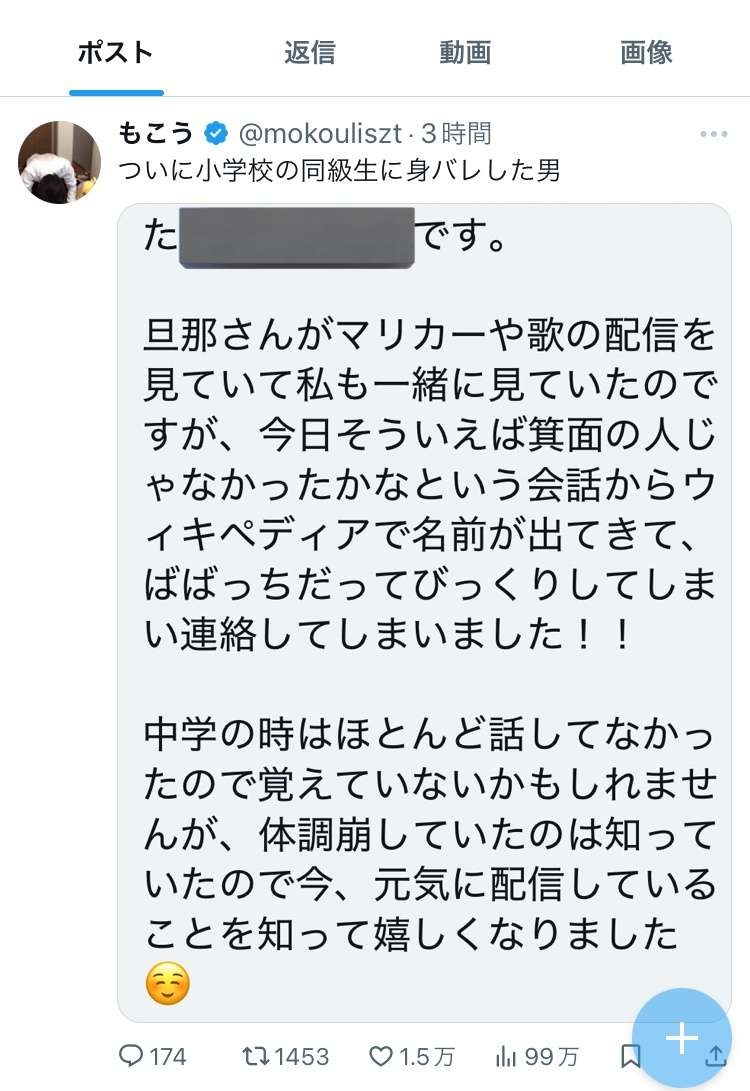Switch to the 画像 tab
Image resolution: width=750 pixels, height=1091 pixels.
pyautogui.click(x=646, y=52)
